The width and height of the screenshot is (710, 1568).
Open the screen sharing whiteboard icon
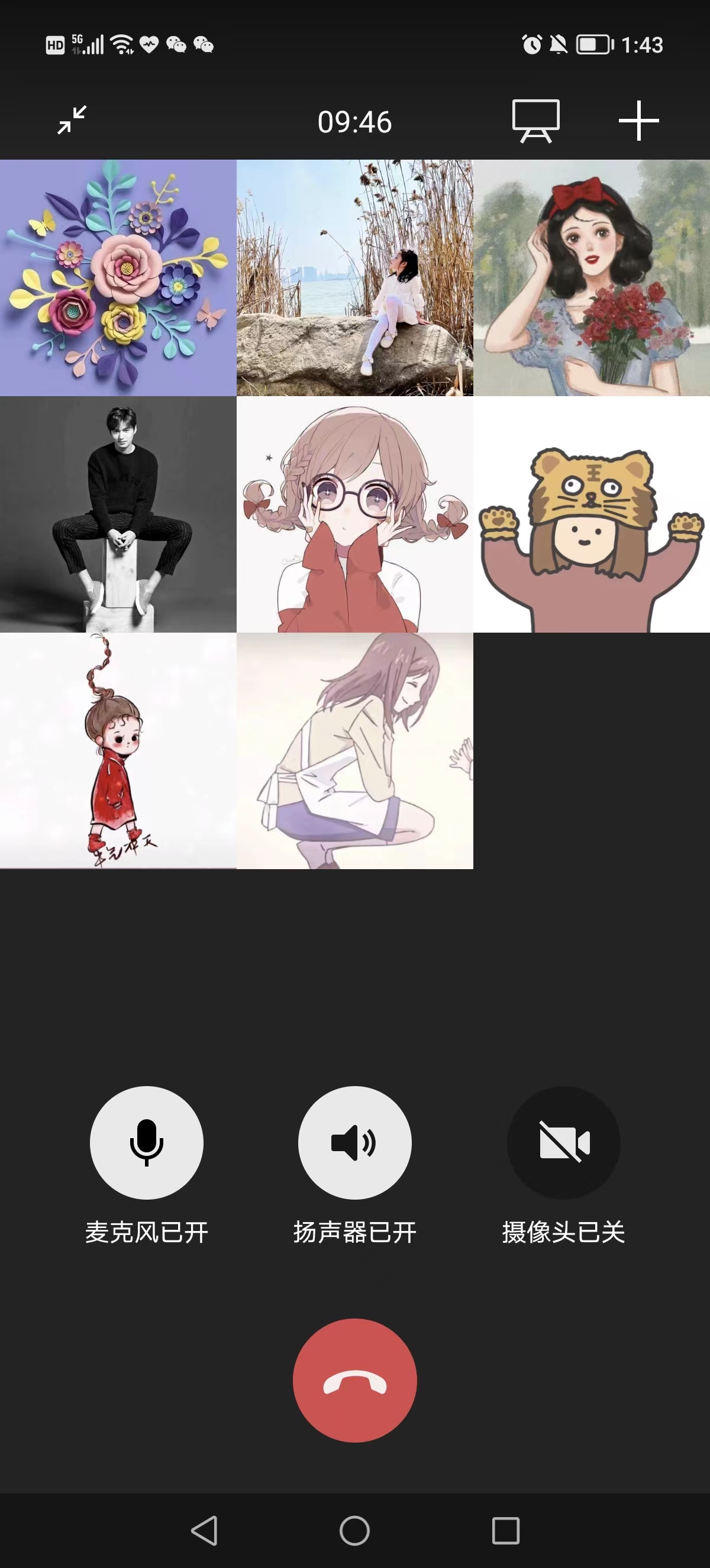pos(535,121)
